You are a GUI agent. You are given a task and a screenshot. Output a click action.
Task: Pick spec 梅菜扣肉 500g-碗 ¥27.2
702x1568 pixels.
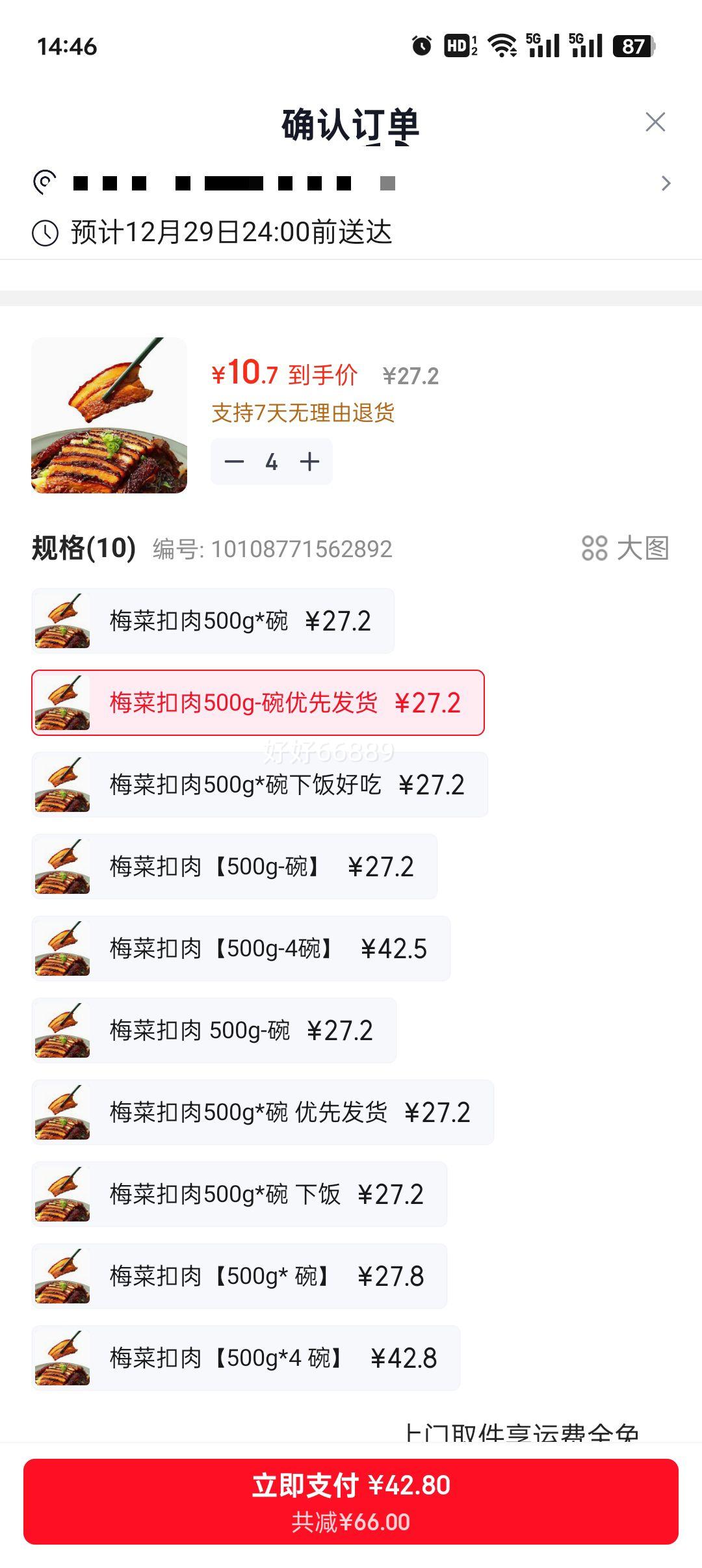point(214,1030)
